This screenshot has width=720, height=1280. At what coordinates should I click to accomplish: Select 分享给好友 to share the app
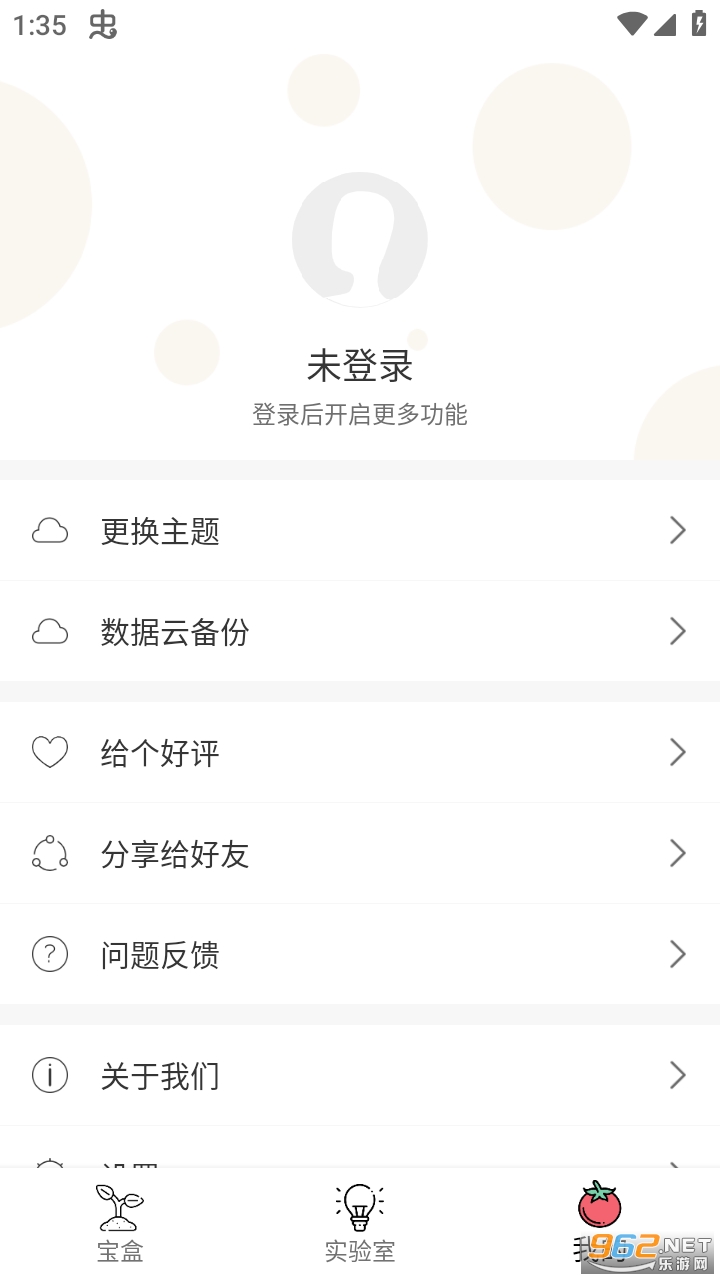pos(360,854)
